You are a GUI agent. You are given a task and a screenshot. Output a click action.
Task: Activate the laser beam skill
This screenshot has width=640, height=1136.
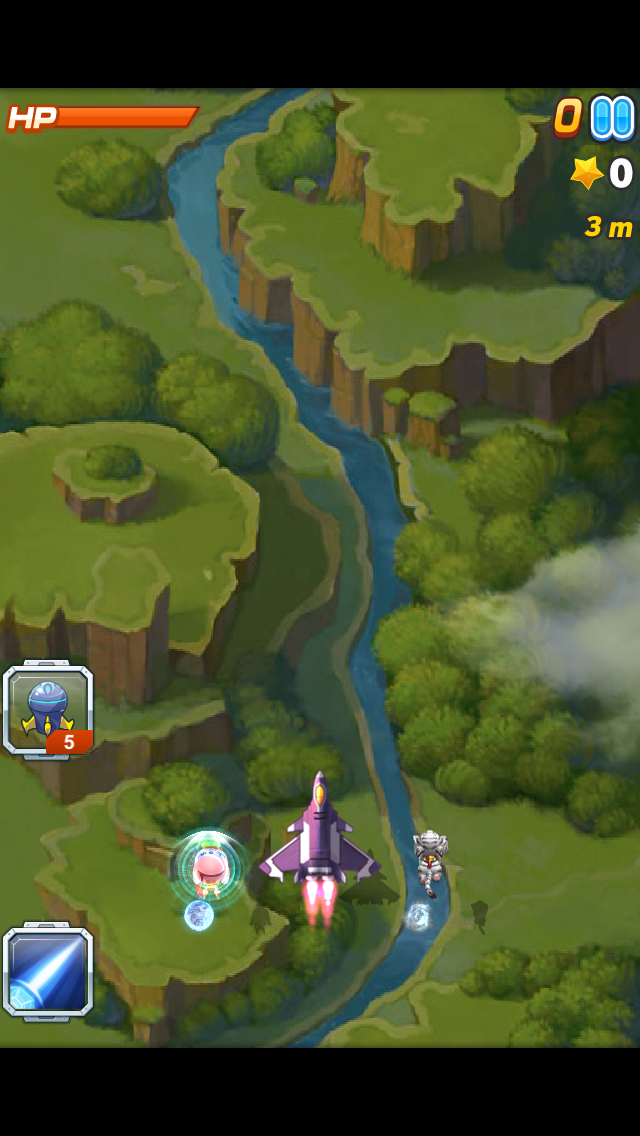[48, 971]
